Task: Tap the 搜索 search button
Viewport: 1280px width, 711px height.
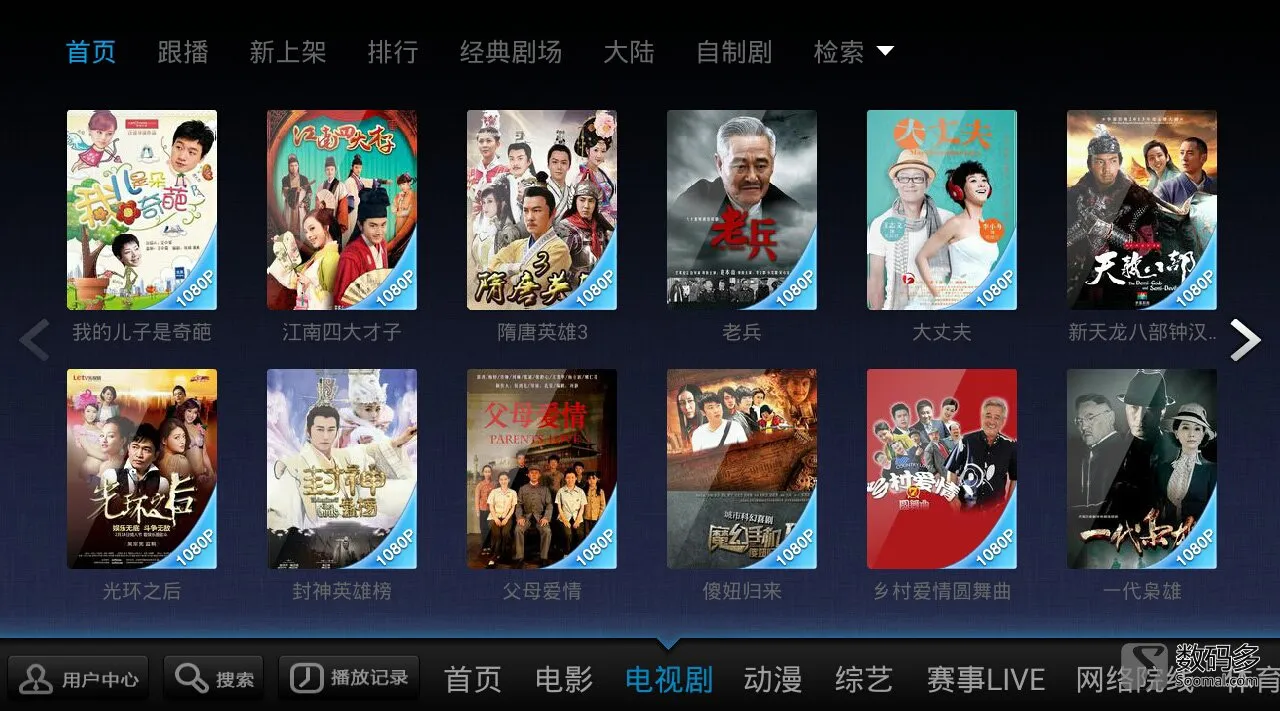Action: 213,679
